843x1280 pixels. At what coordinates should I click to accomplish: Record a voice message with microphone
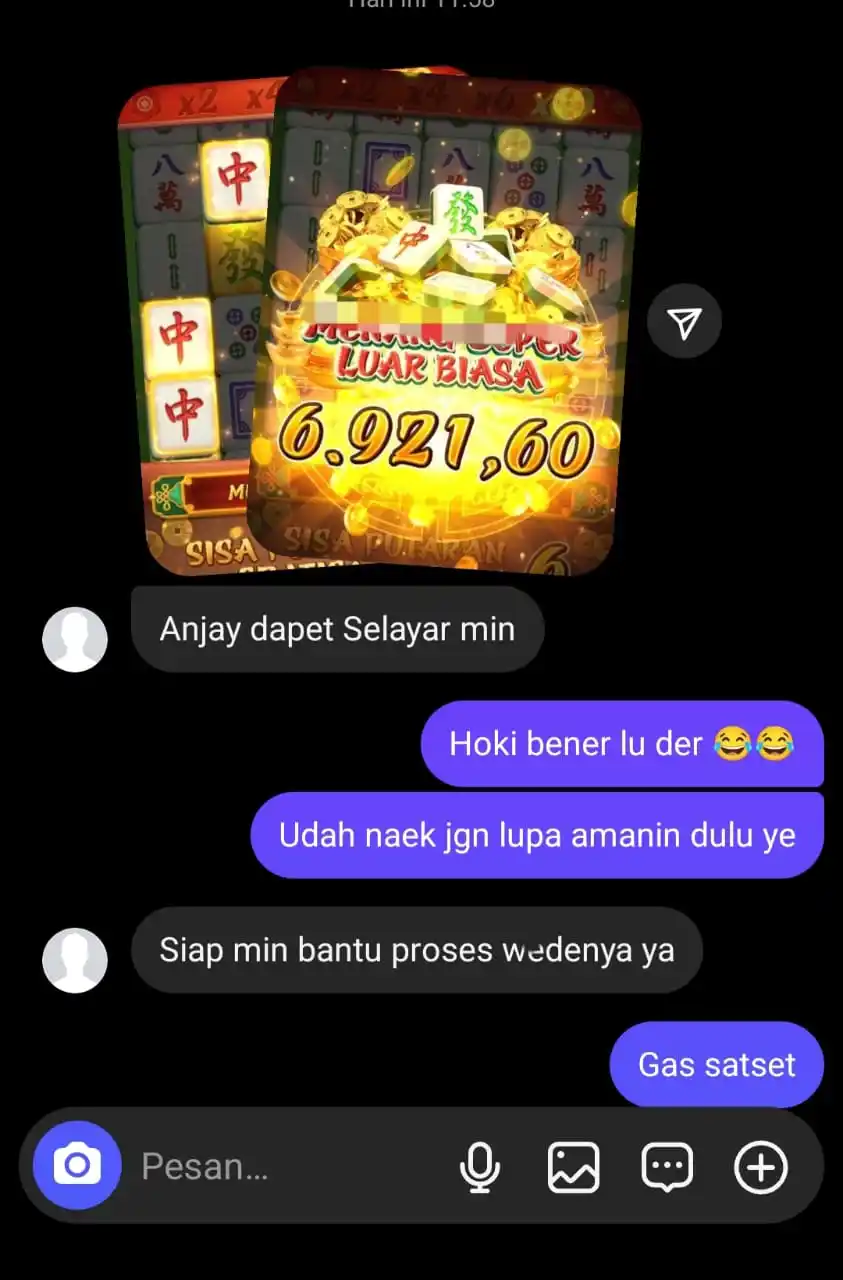tap(481, 1167)
